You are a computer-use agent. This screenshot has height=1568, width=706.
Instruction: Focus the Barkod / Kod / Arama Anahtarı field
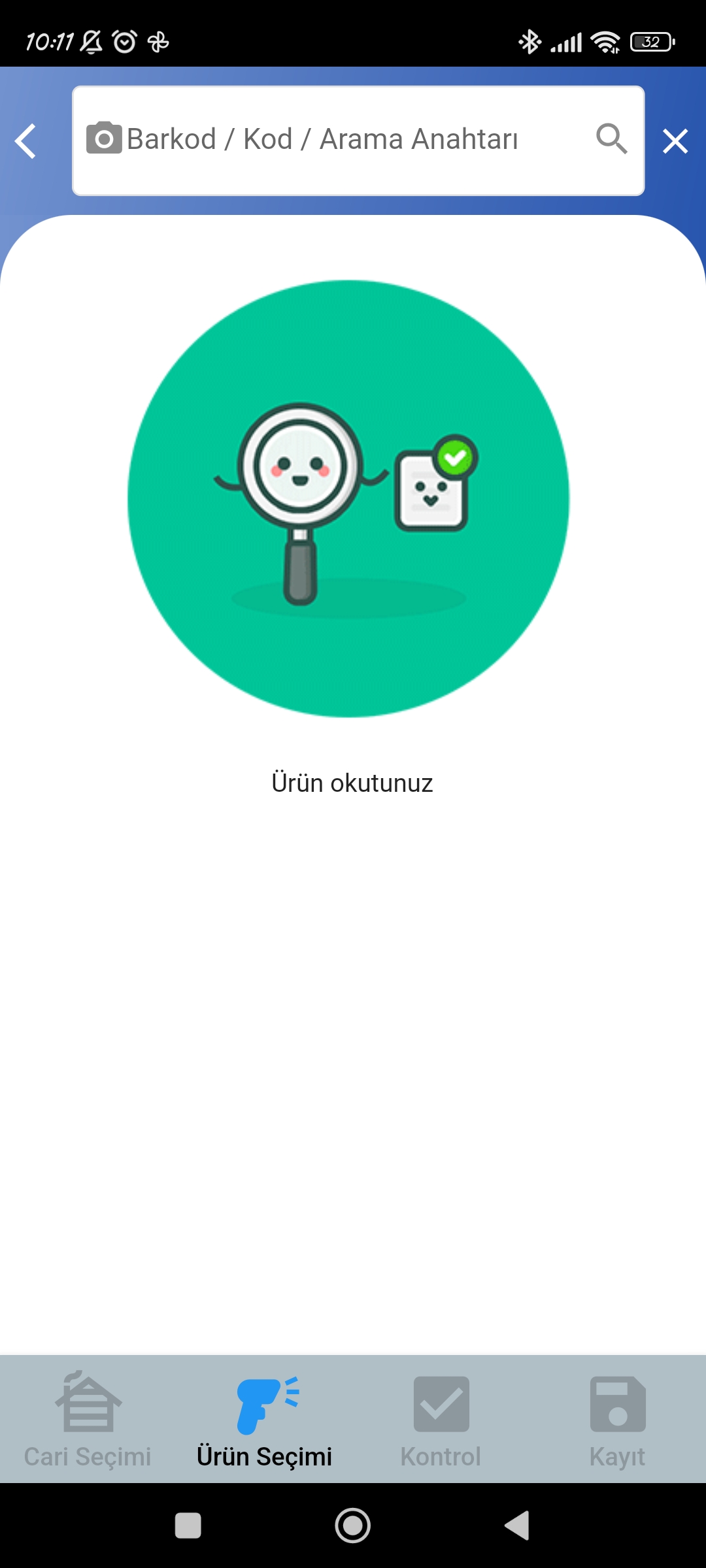(358, 140)
